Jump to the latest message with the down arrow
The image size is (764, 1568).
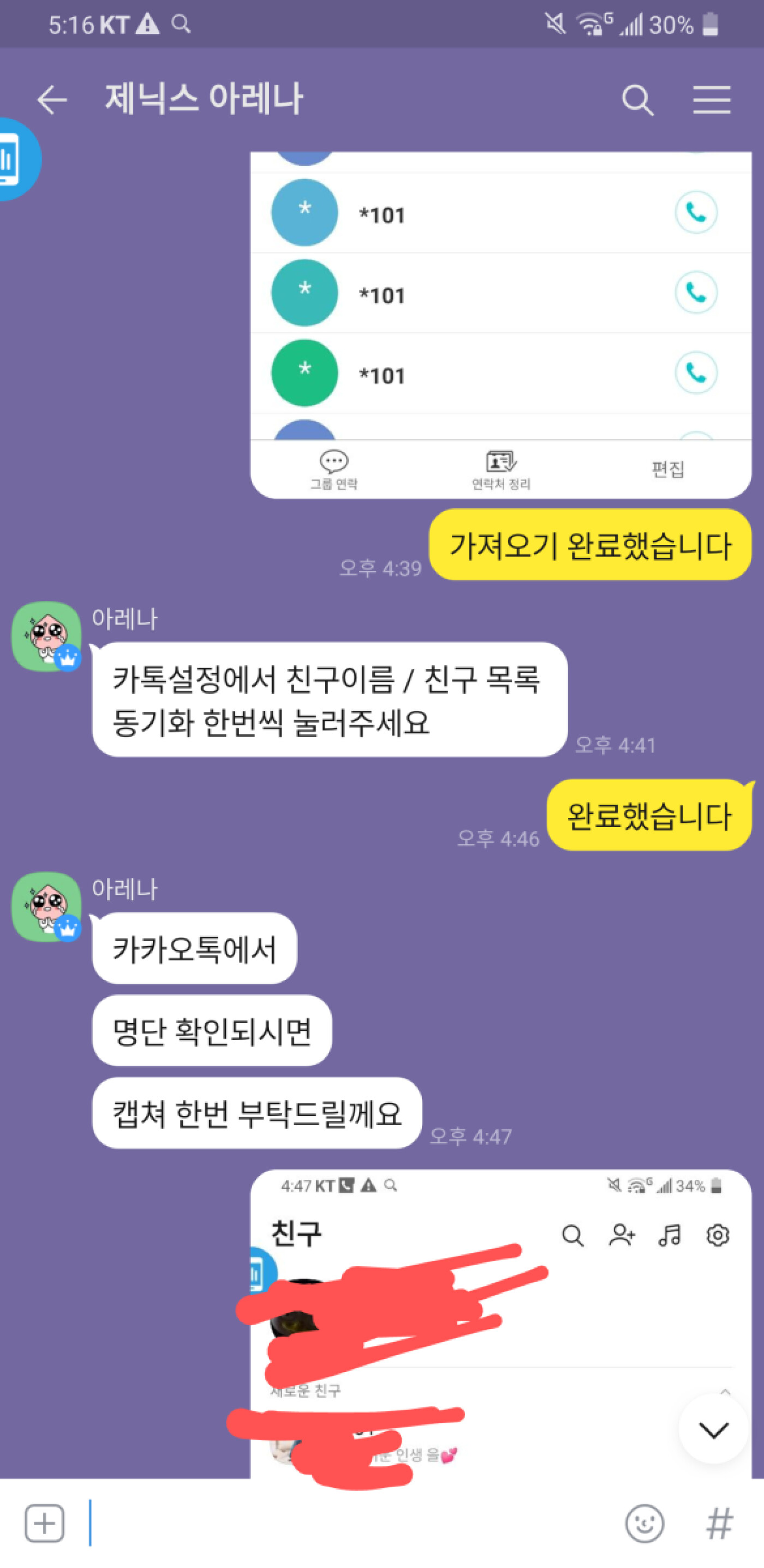click(x=713, y=1429)
